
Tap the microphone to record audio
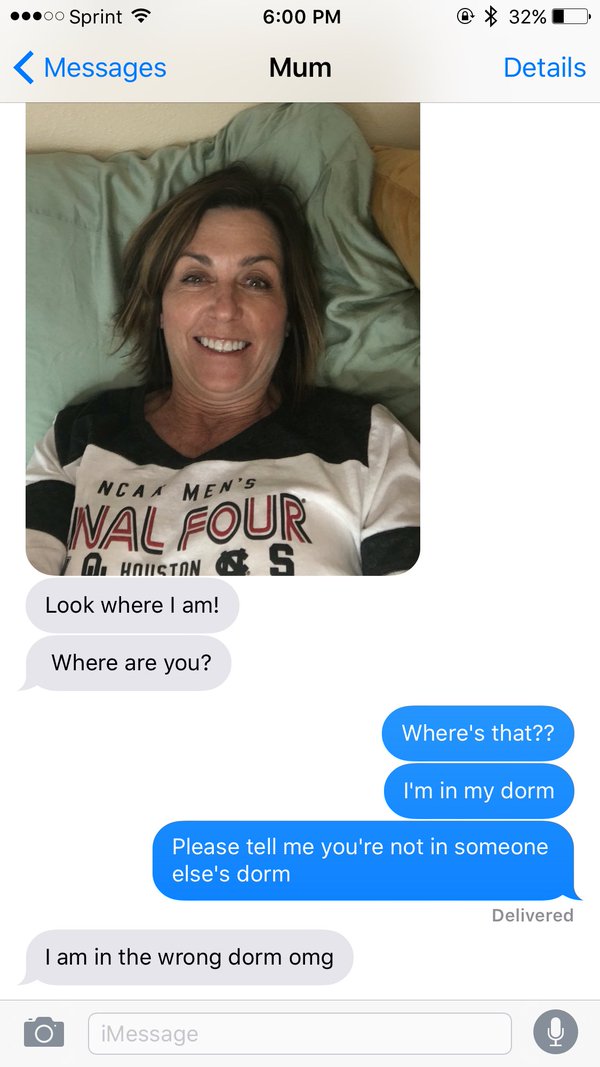click(555, 1032)
